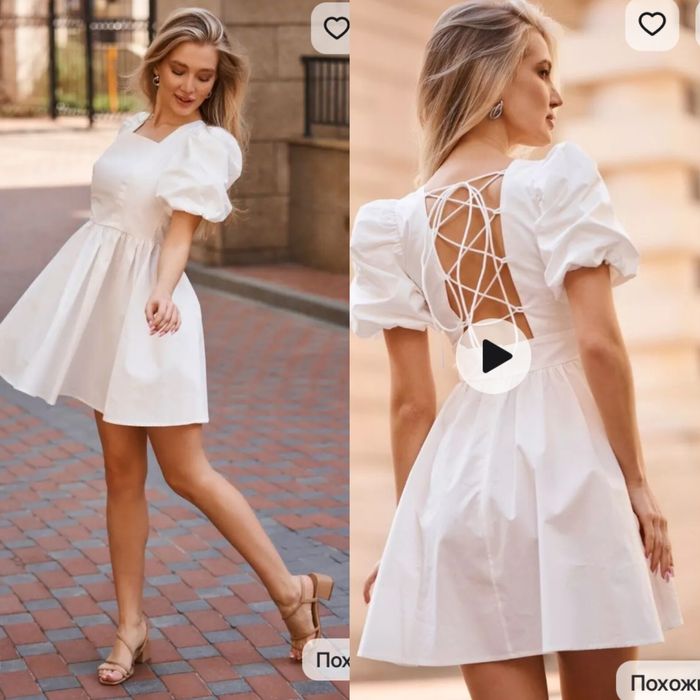700x700 pixels.
Task: Show similar items for front-view dress
Action: click(329, 660)
